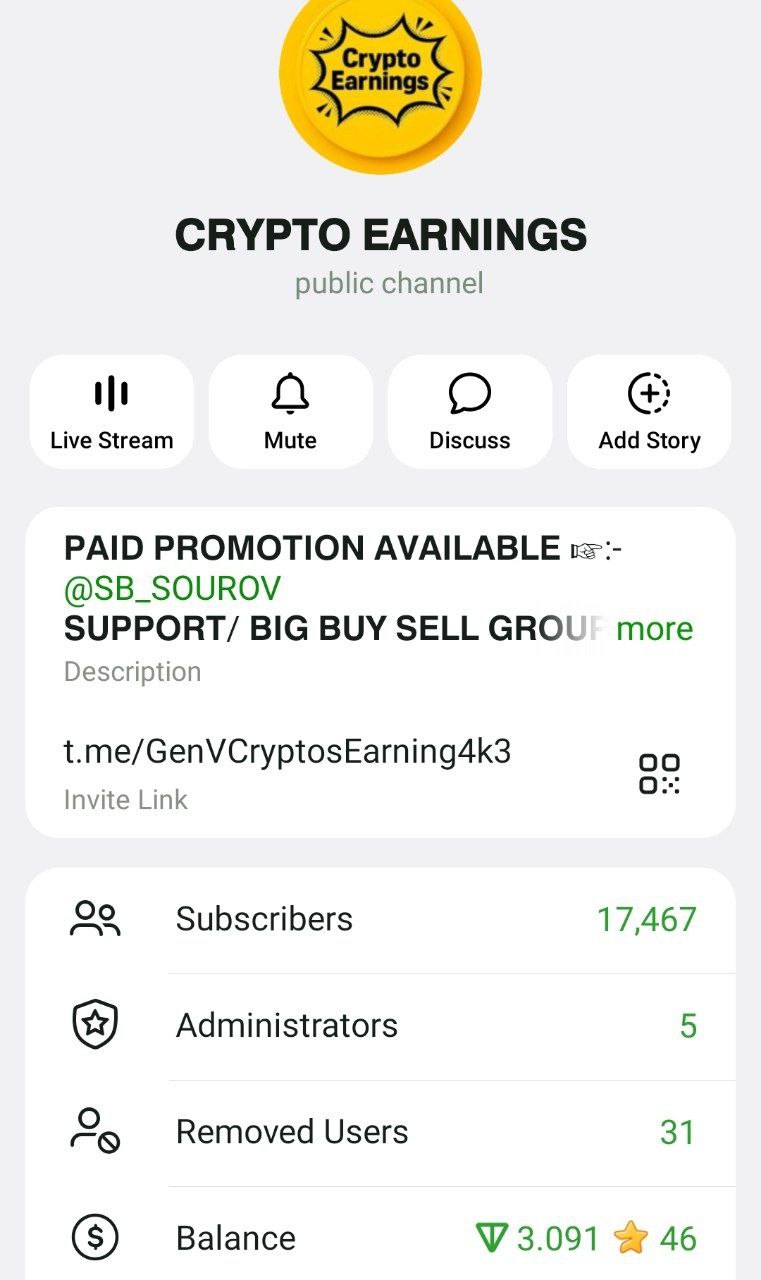Click the bell icon above Mute
The image size is (761, 1280).
click(x=290, y=392)
